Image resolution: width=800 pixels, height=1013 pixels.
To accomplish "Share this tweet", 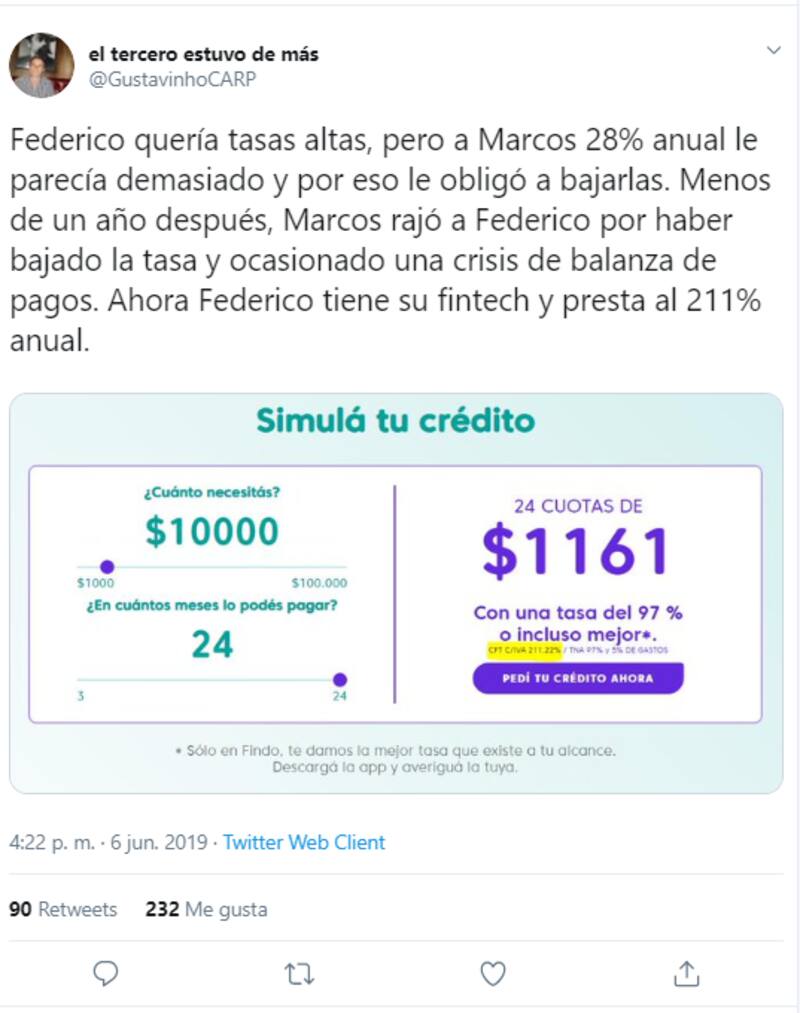I will 685,972.
